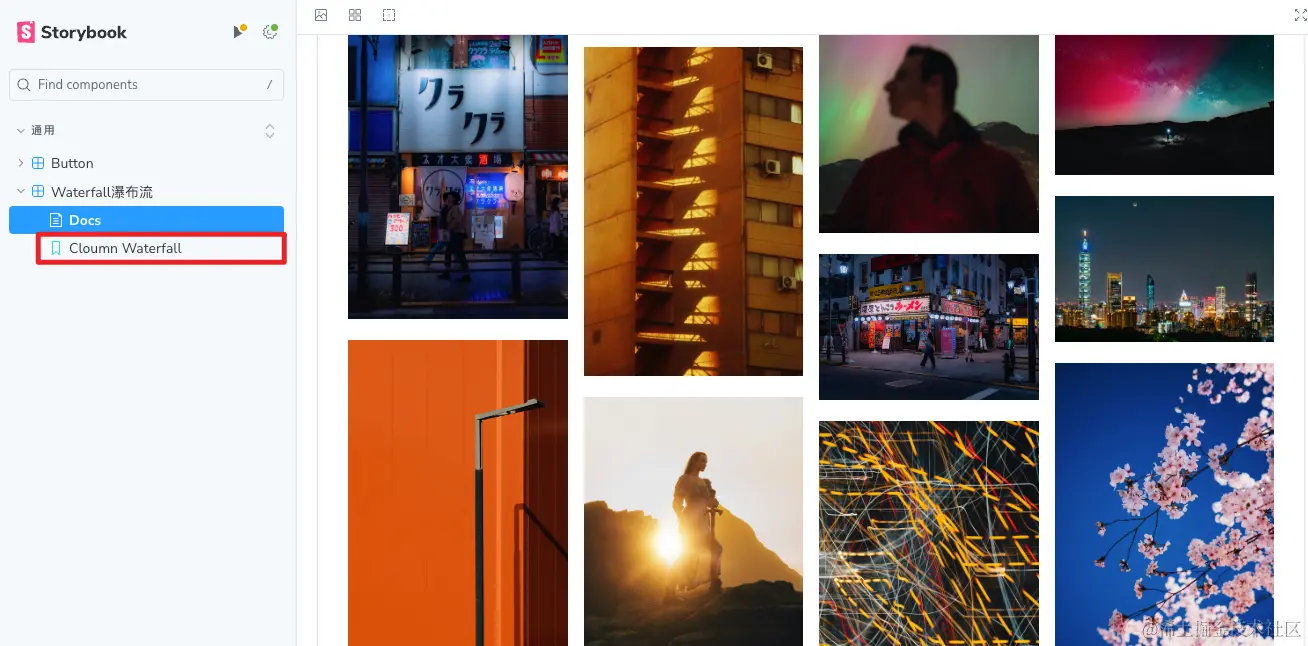Viewport: 1308px width, 646px height.
Task: Toggle the outline tool
Action: 389,15
